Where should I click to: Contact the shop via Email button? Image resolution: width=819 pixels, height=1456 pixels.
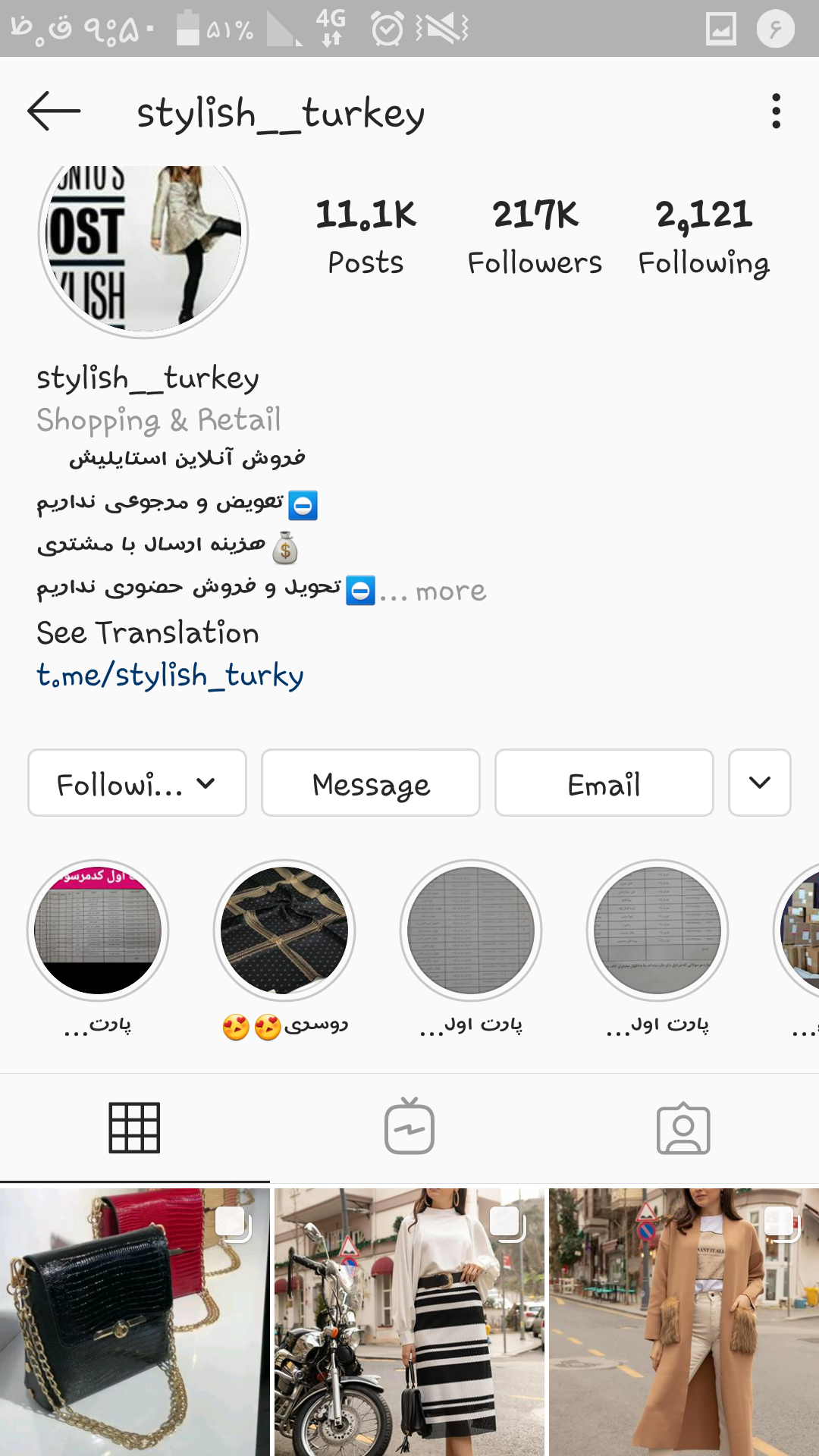point(604,783)
